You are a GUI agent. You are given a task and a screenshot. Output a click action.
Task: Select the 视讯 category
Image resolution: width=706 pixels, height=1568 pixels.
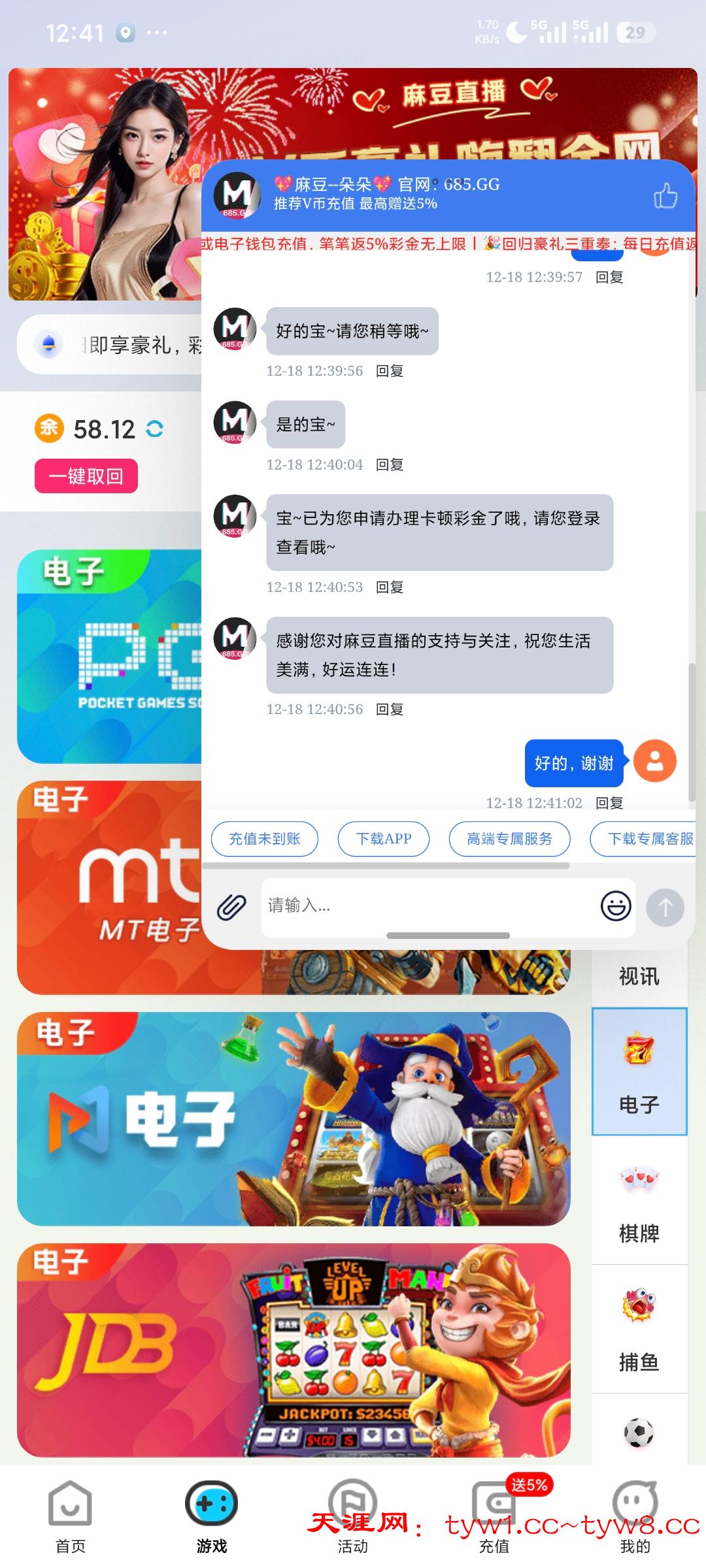(639, 977)
